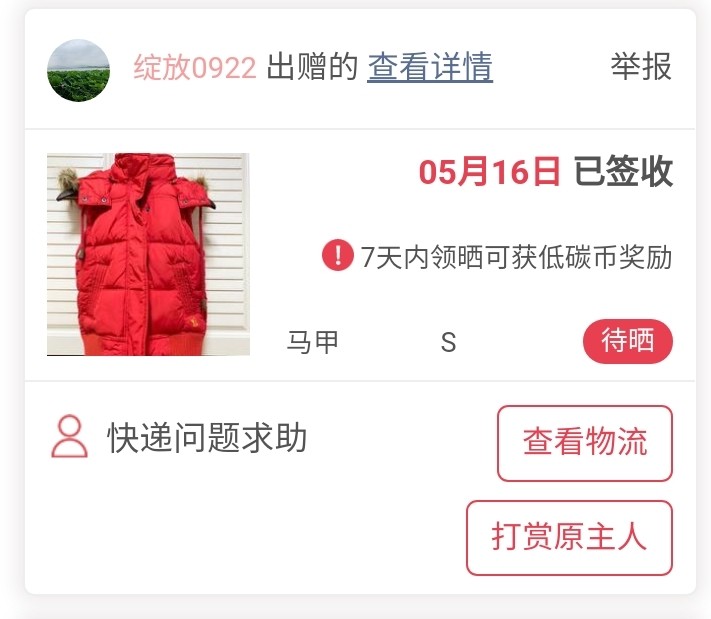Open 查看详情 link
Screen dimensions: 711x619
[430, 67]
